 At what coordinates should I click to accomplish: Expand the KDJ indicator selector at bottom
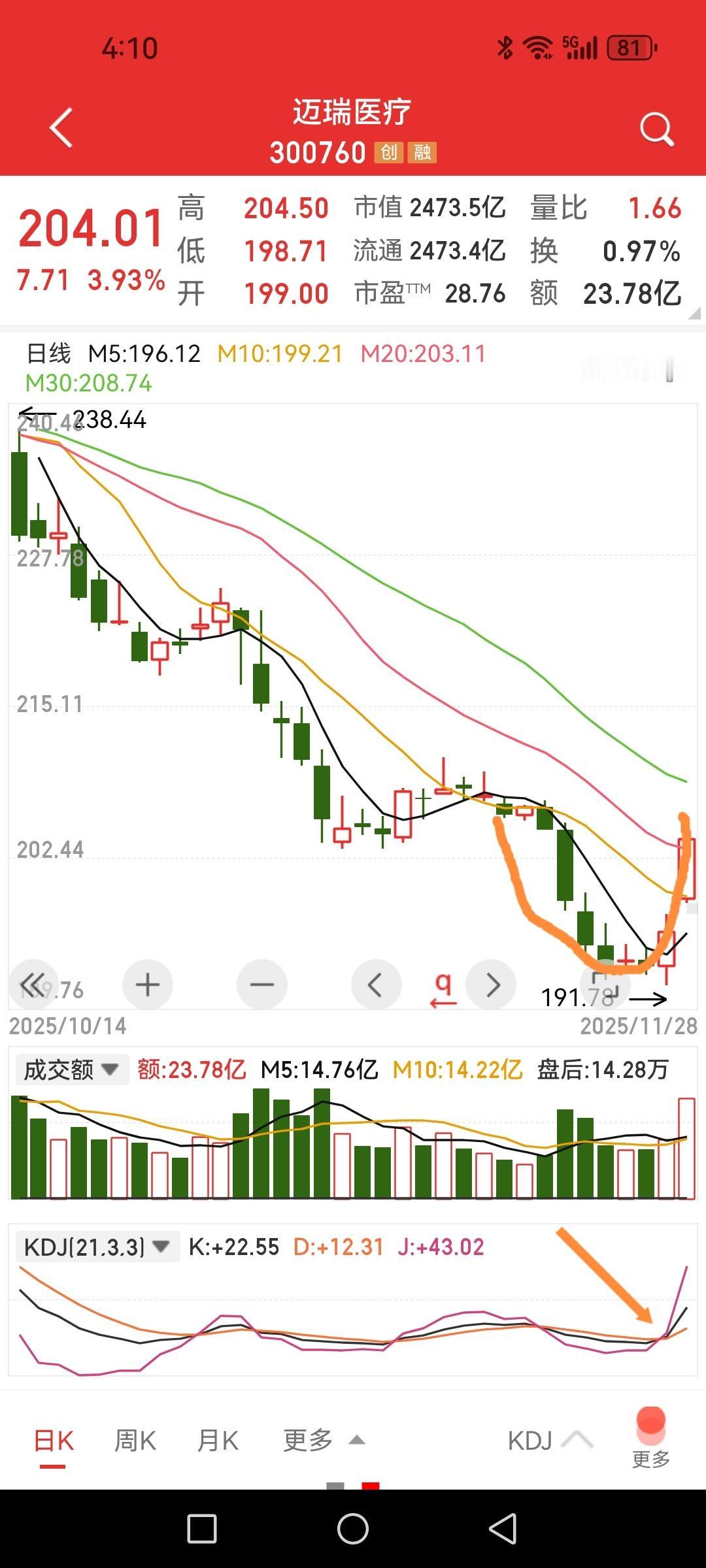pos(549,1441)
